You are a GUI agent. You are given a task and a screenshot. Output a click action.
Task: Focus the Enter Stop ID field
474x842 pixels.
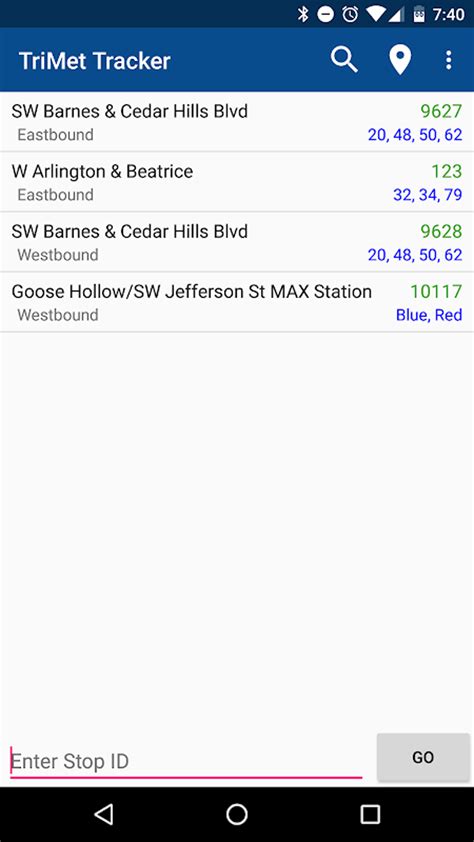(x=186, y=761)
